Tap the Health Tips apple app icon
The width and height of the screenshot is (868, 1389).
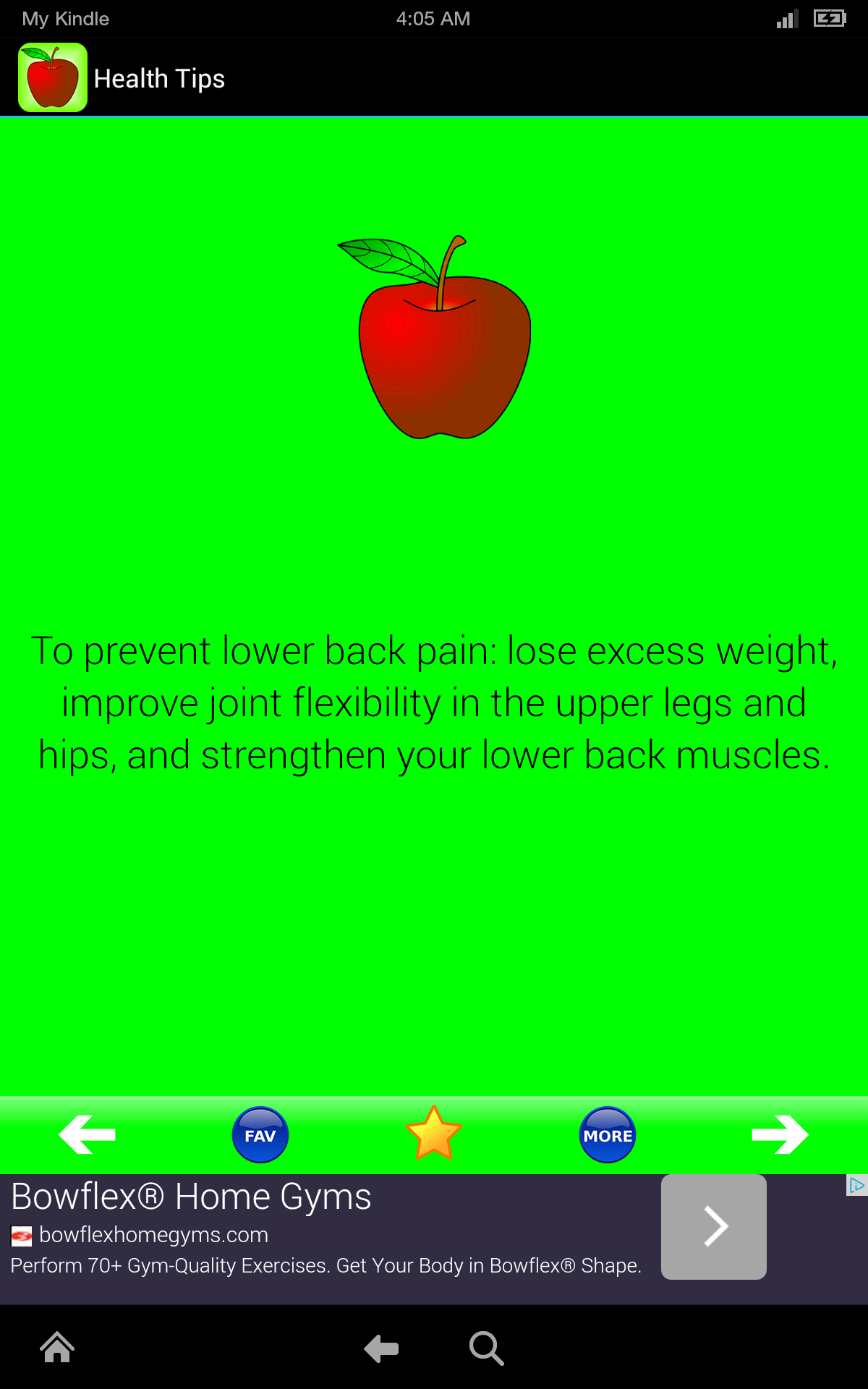pos(51,76)
